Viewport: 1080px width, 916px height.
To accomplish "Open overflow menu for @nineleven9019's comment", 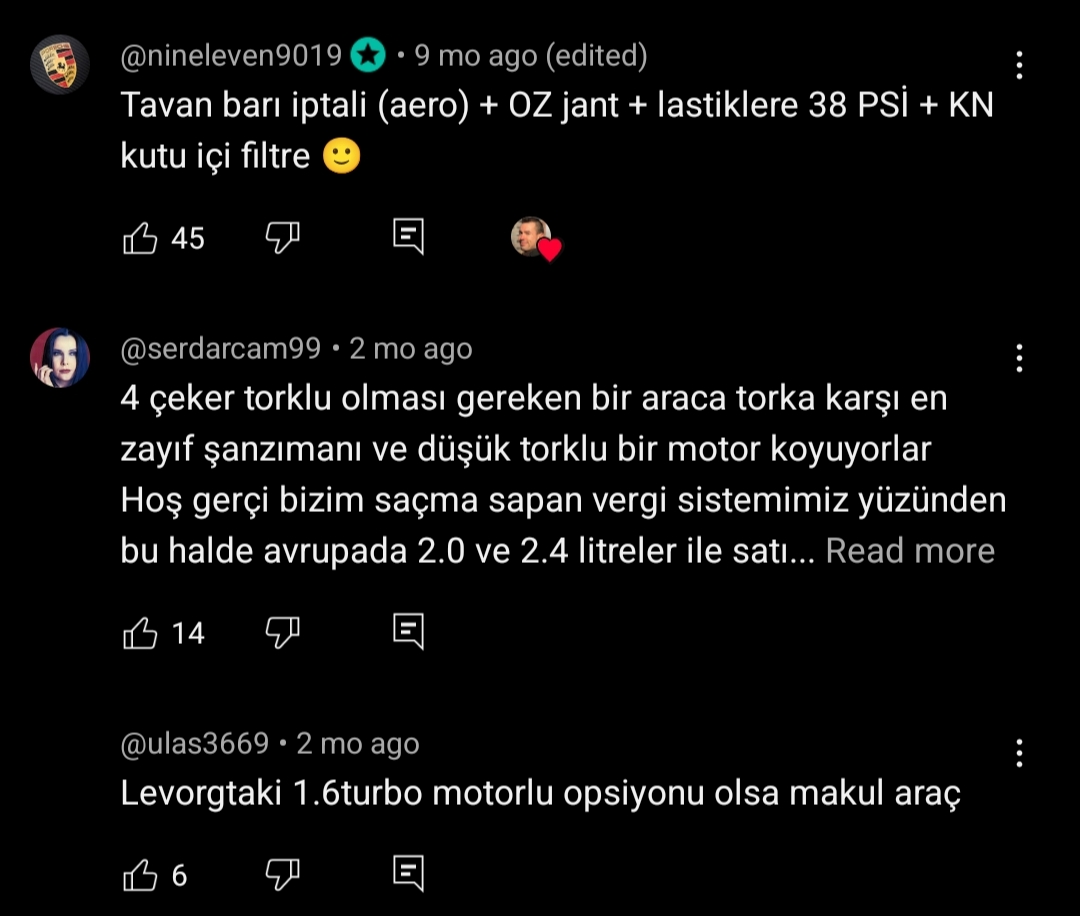I will (x=1019, y=65).
